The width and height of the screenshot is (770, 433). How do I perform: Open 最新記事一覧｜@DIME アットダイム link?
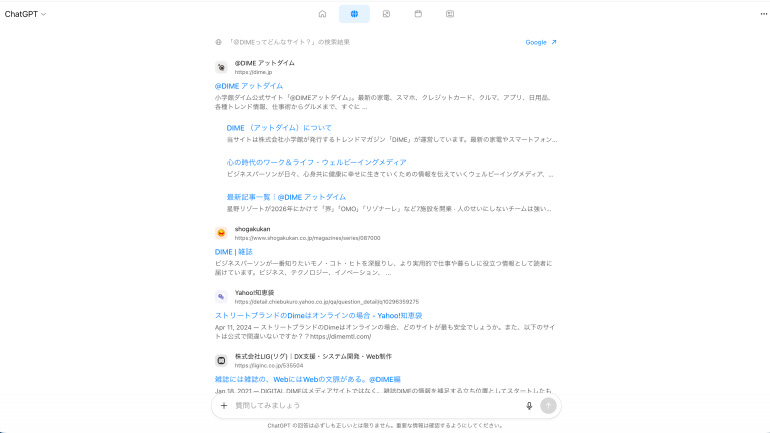point(286,197)
